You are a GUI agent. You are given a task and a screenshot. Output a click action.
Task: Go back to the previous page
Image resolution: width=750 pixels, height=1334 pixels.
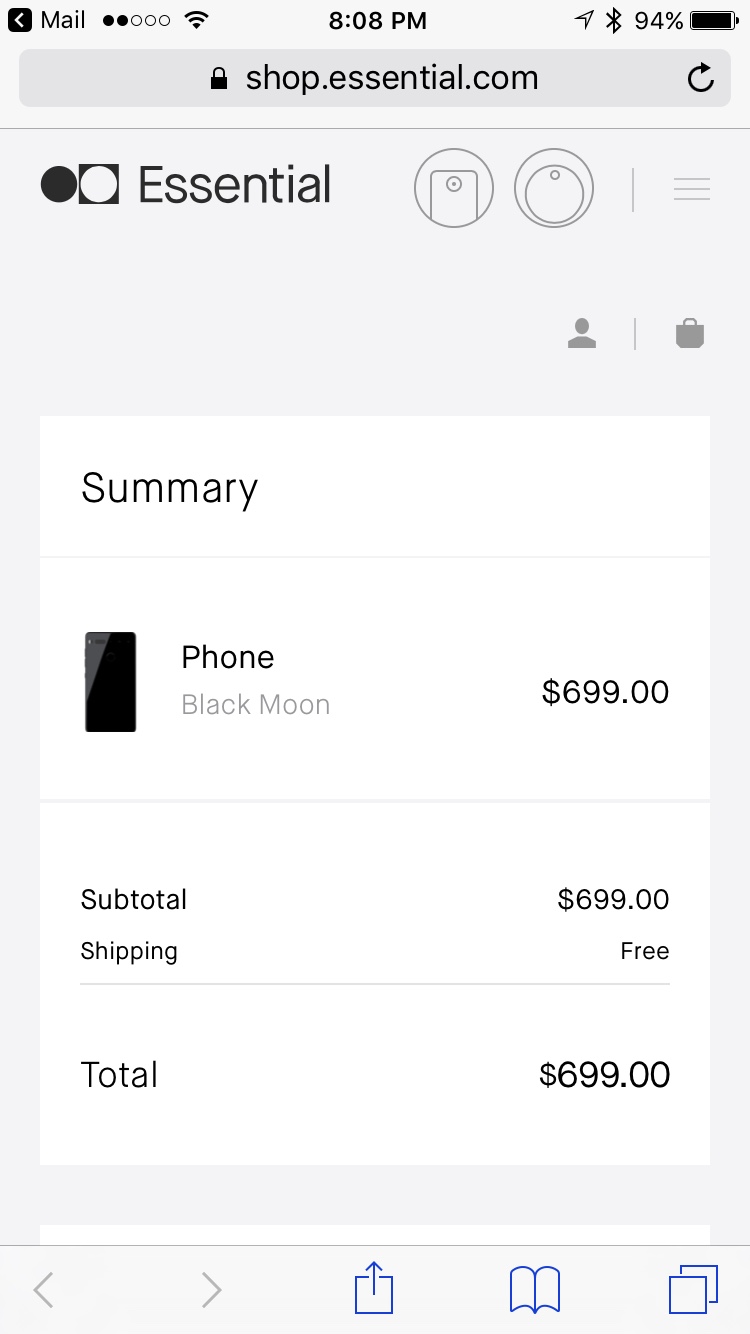43,1290
